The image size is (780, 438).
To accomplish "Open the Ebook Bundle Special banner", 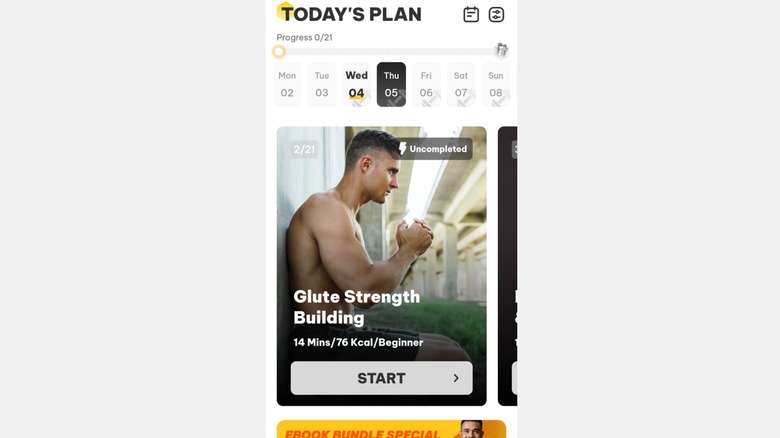I will point(391,430).
